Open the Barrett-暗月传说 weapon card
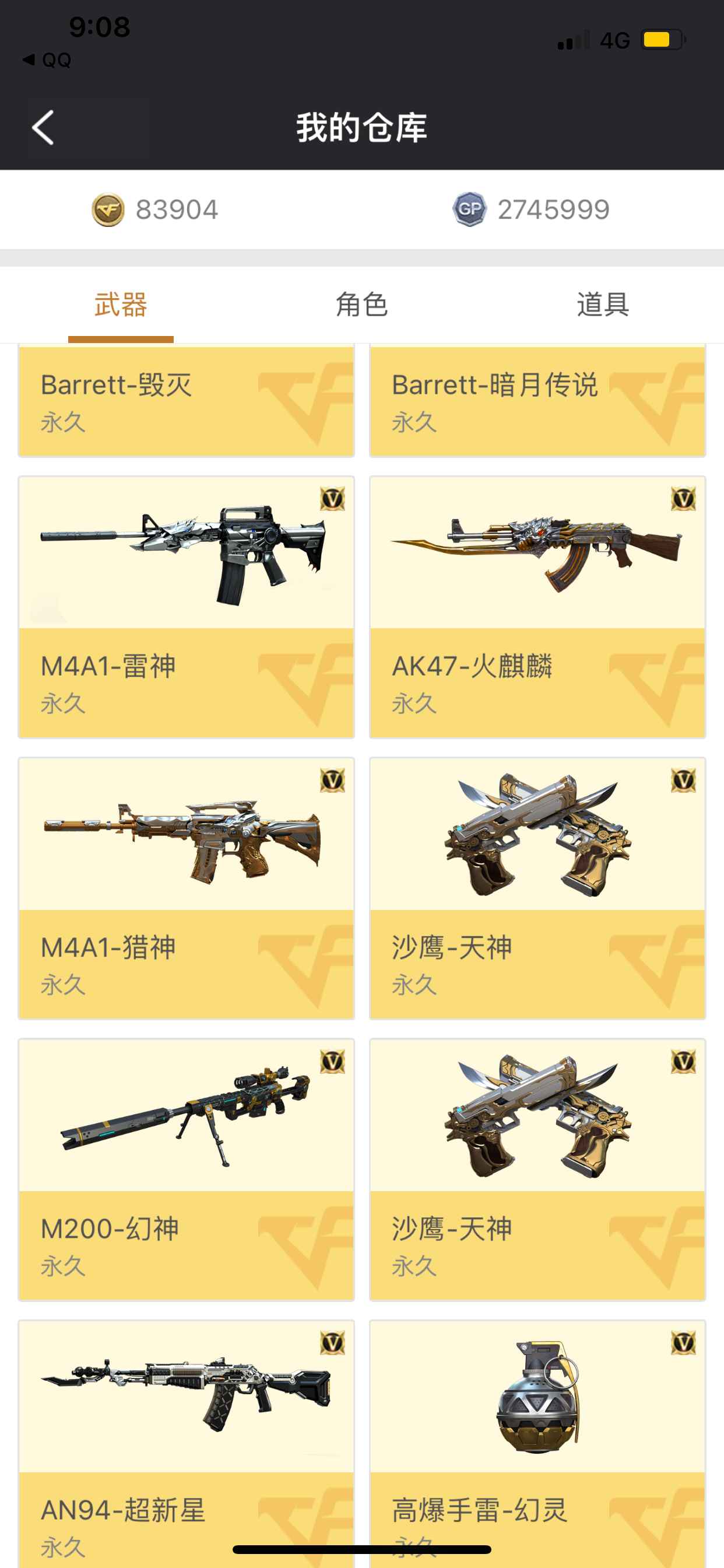The width and height of the screenshot is (724, 1568). tap(537, 401)
